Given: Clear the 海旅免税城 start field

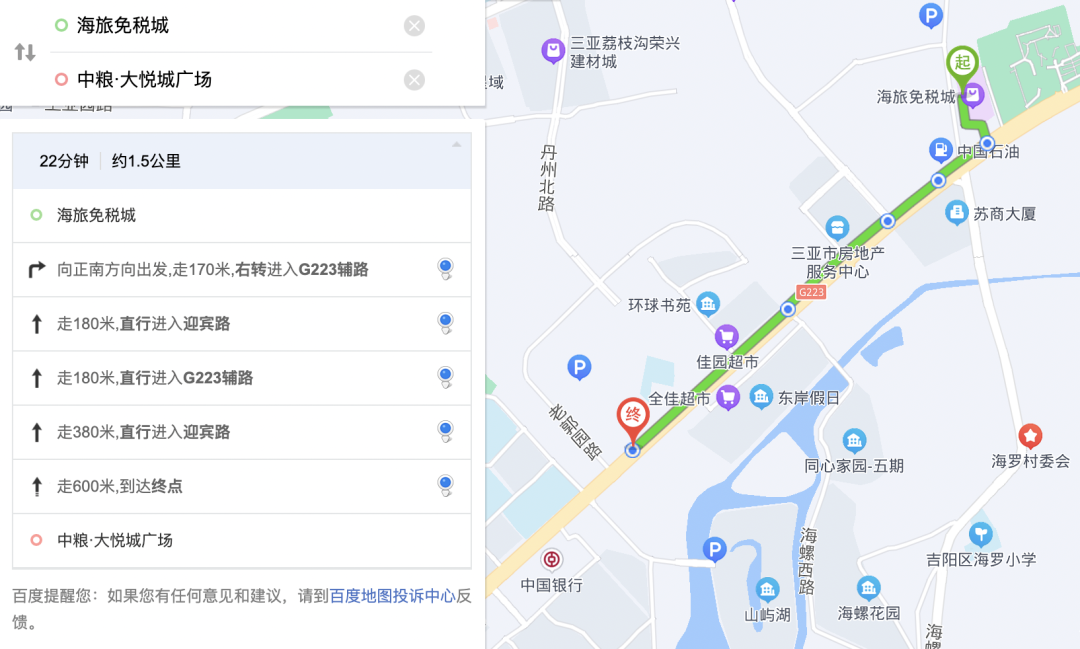Looking at the screenshot, I should click(414, 26).
